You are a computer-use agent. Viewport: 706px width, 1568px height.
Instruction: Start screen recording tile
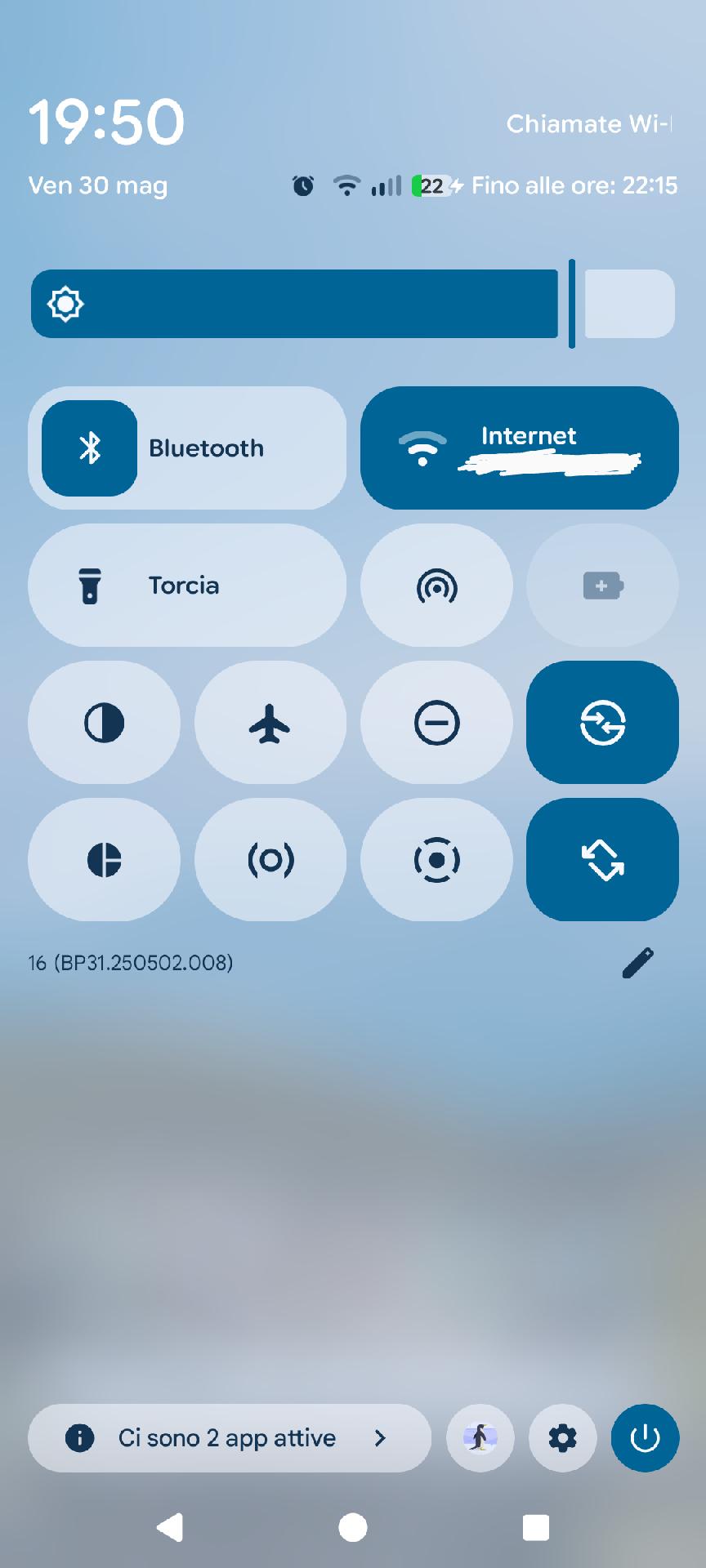tap(436, 860)
